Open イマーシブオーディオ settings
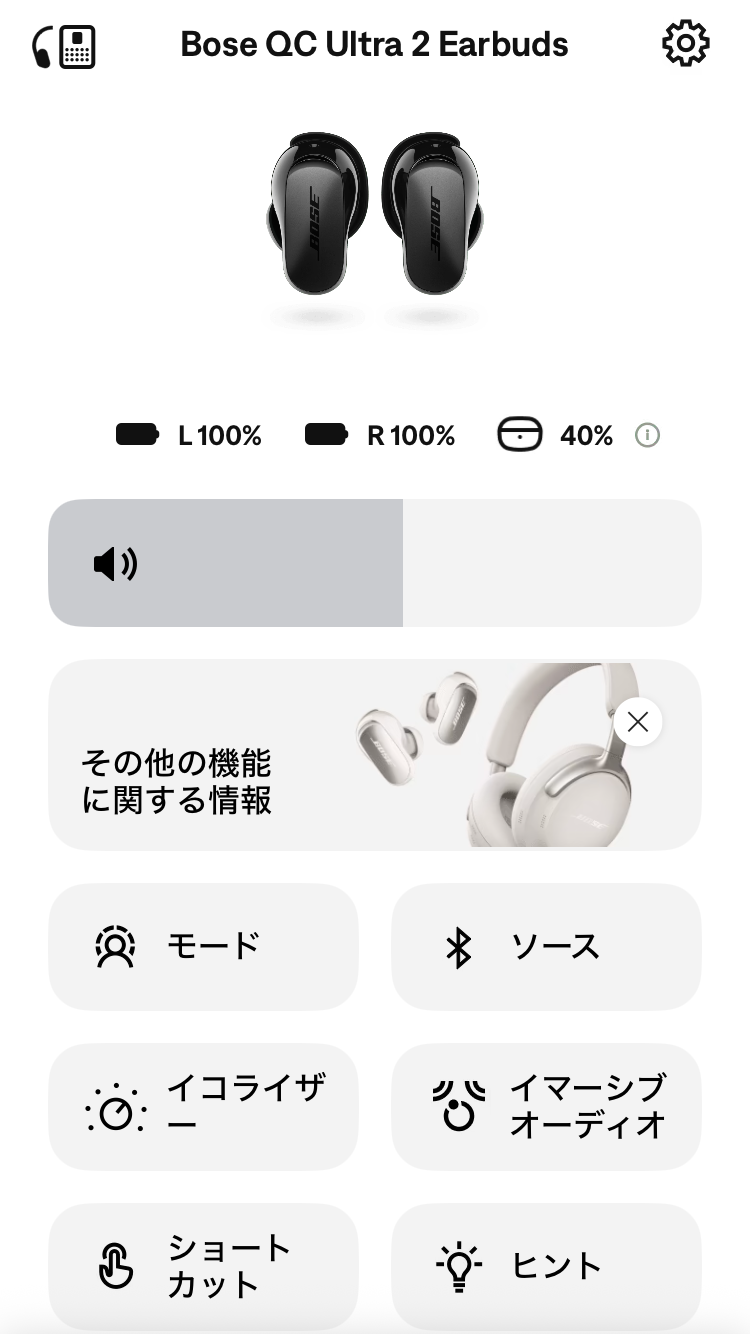 tap(546, 1106)
